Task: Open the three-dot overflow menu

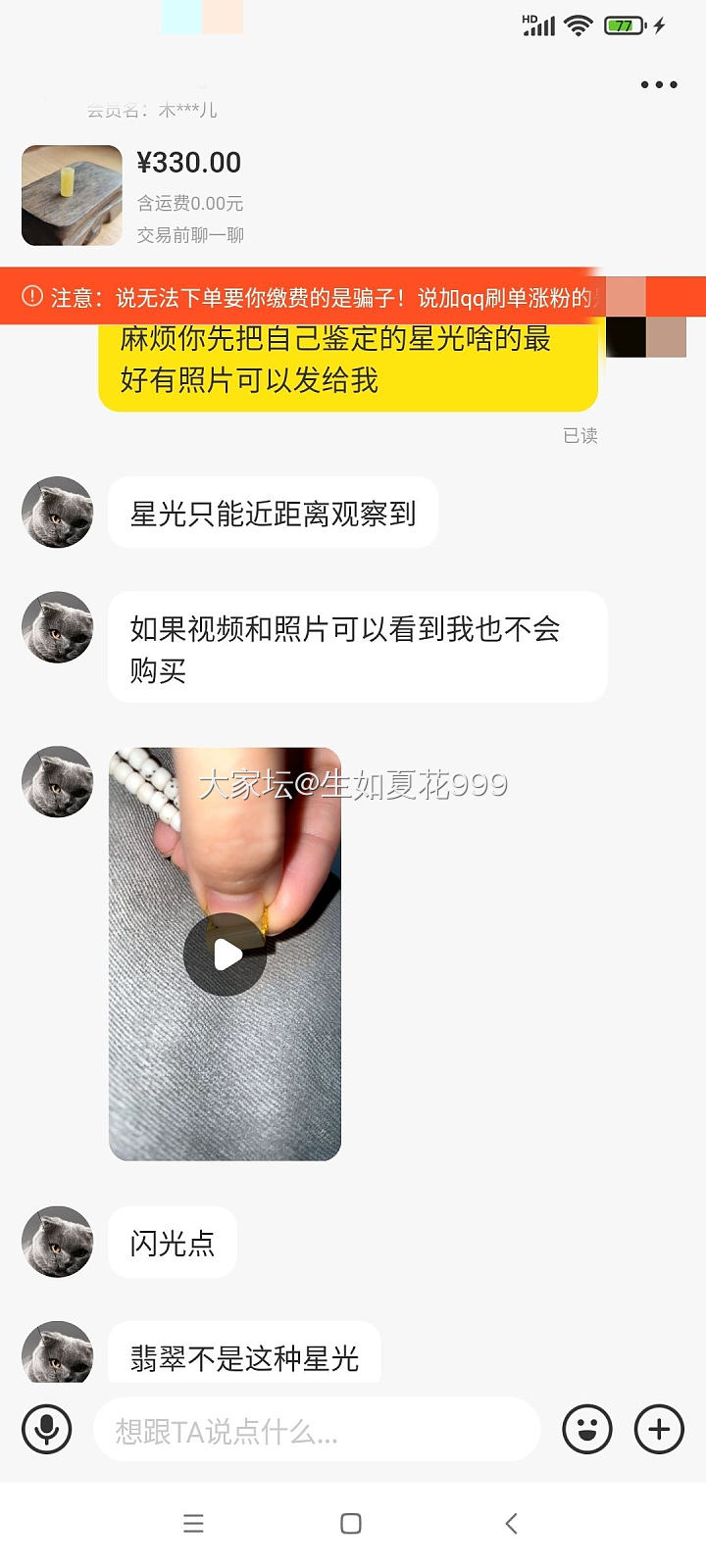Action: (659, 85)
